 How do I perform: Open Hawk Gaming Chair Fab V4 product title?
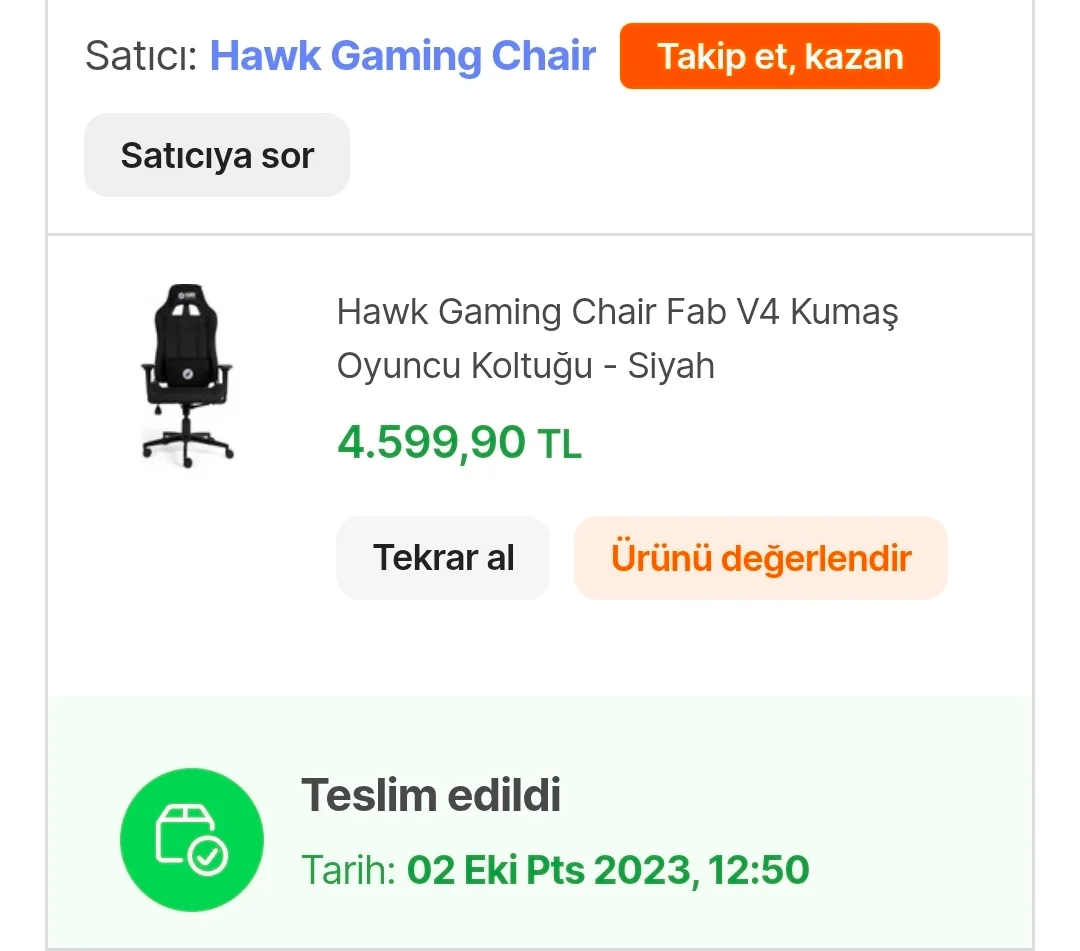(617, 339)
